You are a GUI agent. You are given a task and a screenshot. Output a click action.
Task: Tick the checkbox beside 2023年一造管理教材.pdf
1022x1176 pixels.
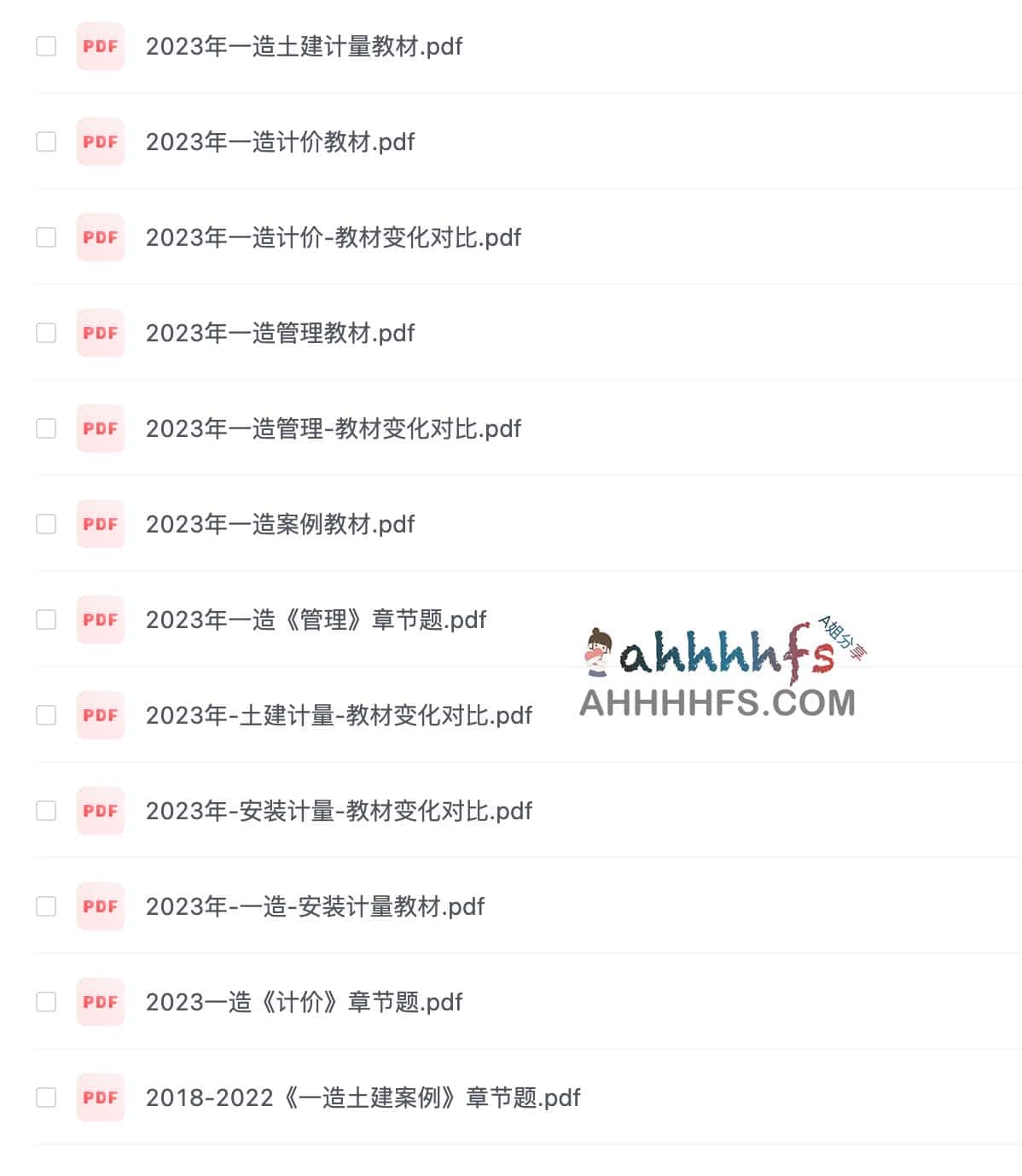click(x=46, y=333)
